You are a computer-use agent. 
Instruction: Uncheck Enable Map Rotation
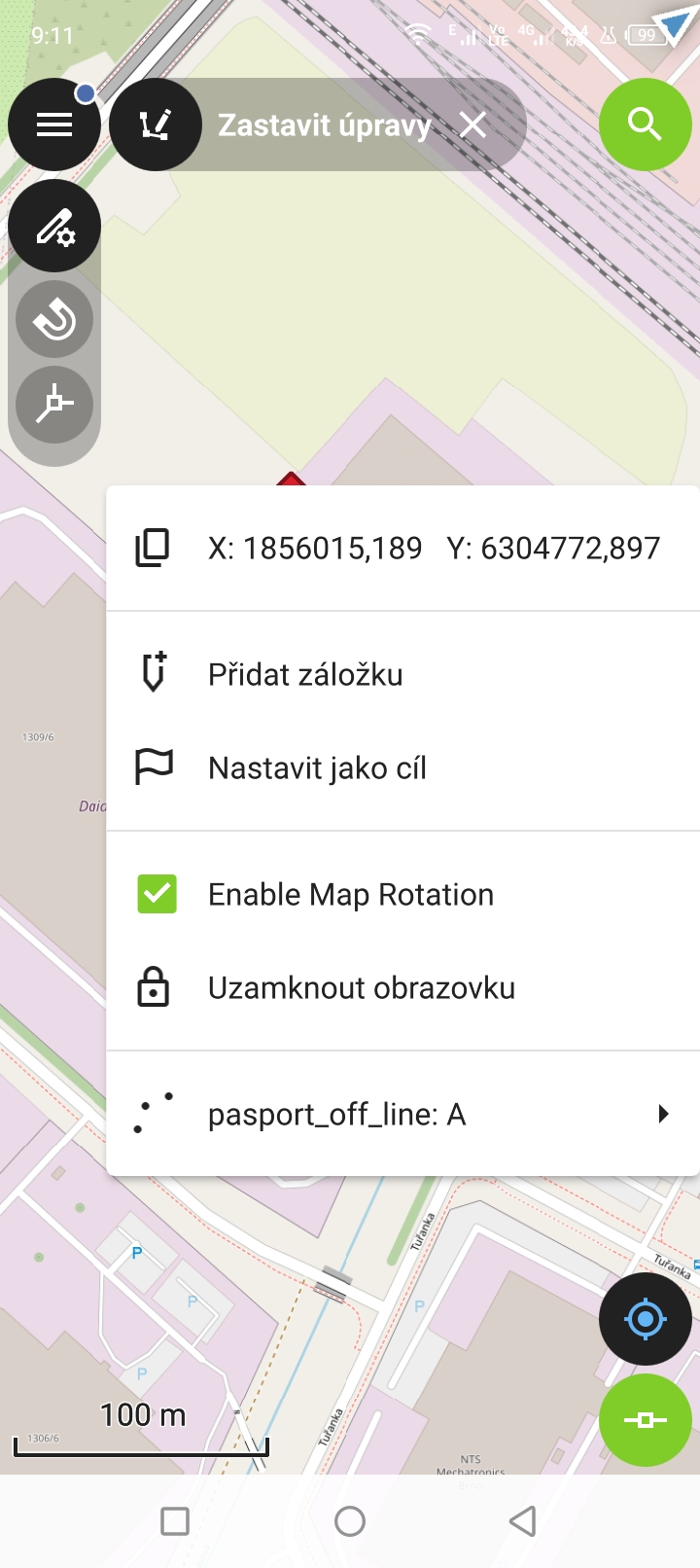157,894
